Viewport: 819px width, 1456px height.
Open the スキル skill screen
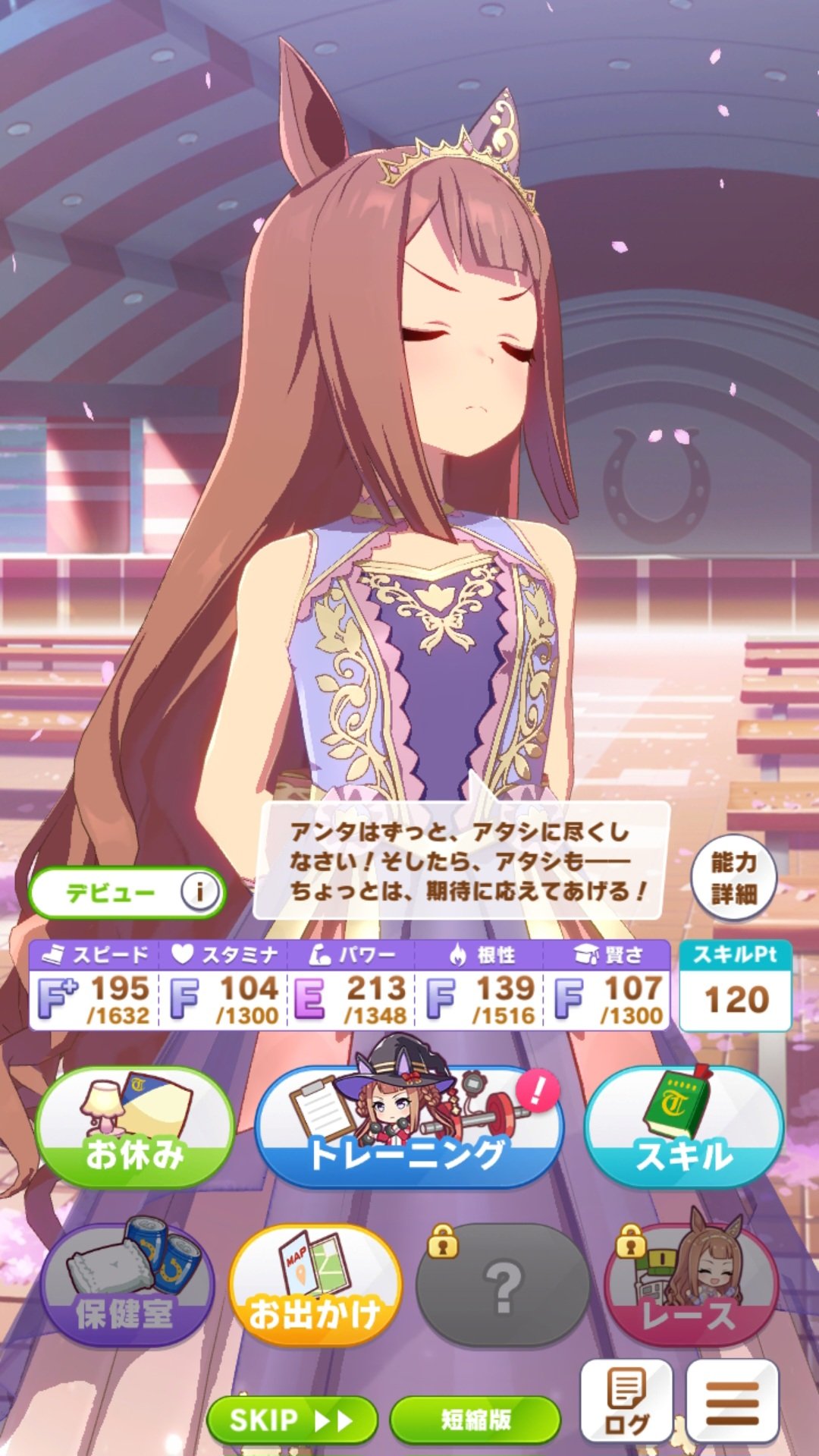coord(683,1129)
